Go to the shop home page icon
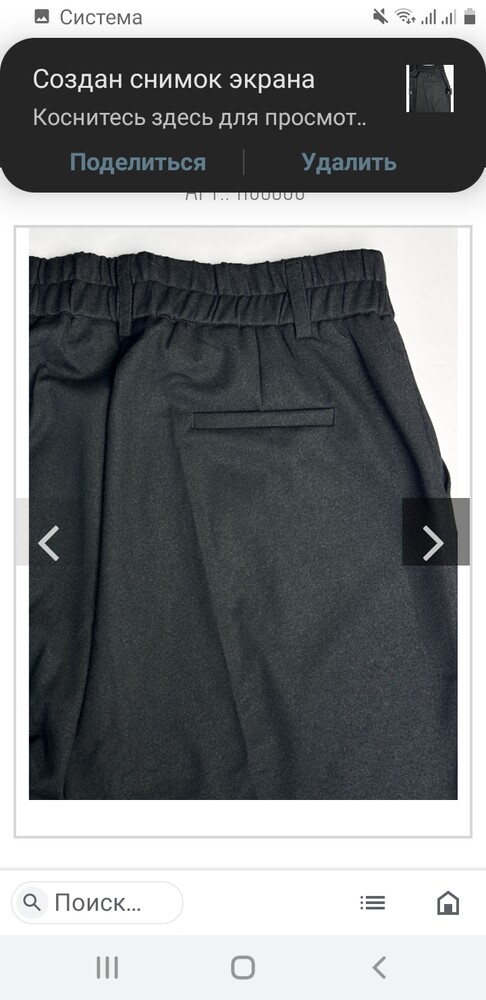This screenshot has width=486, height=1000. [x=448, y=902]
